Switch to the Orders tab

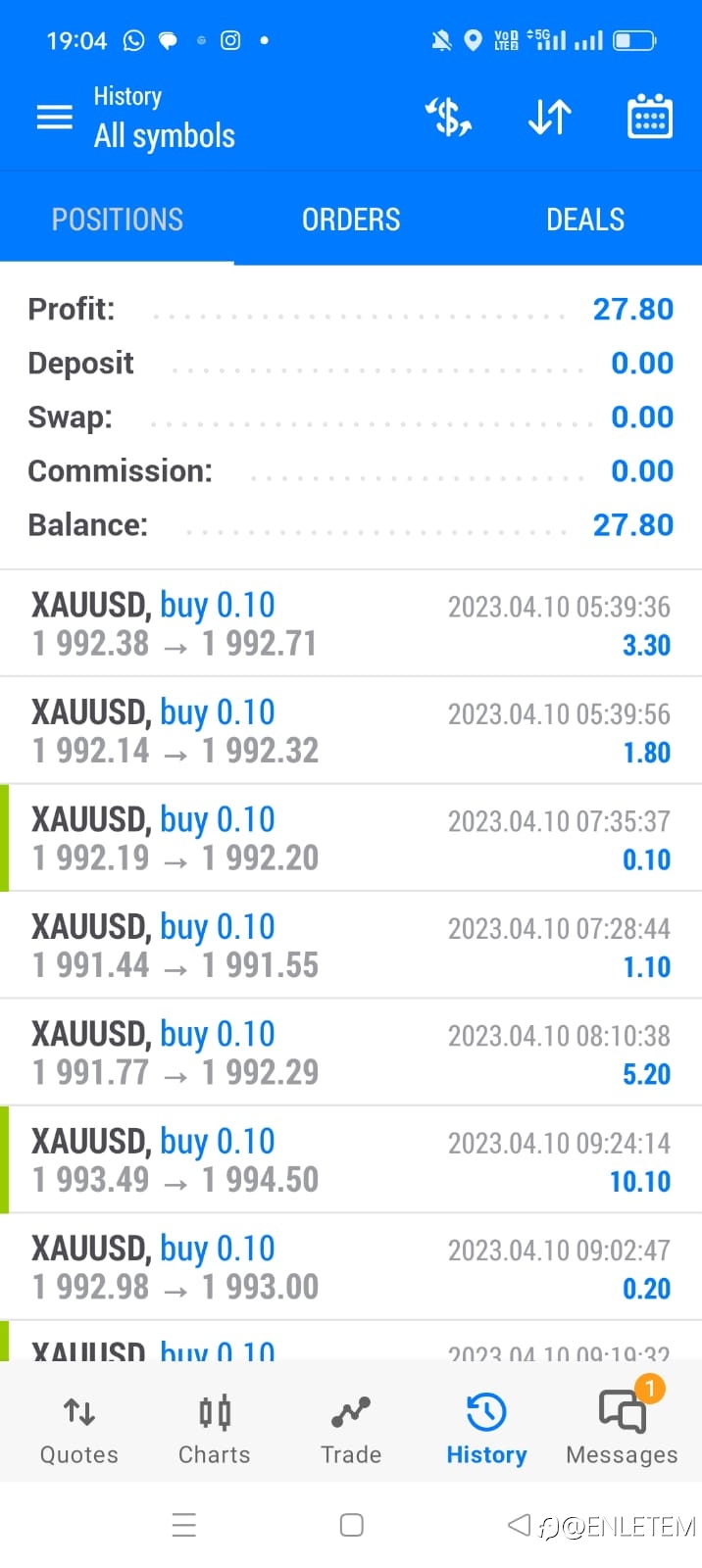(x=351, y=220)
